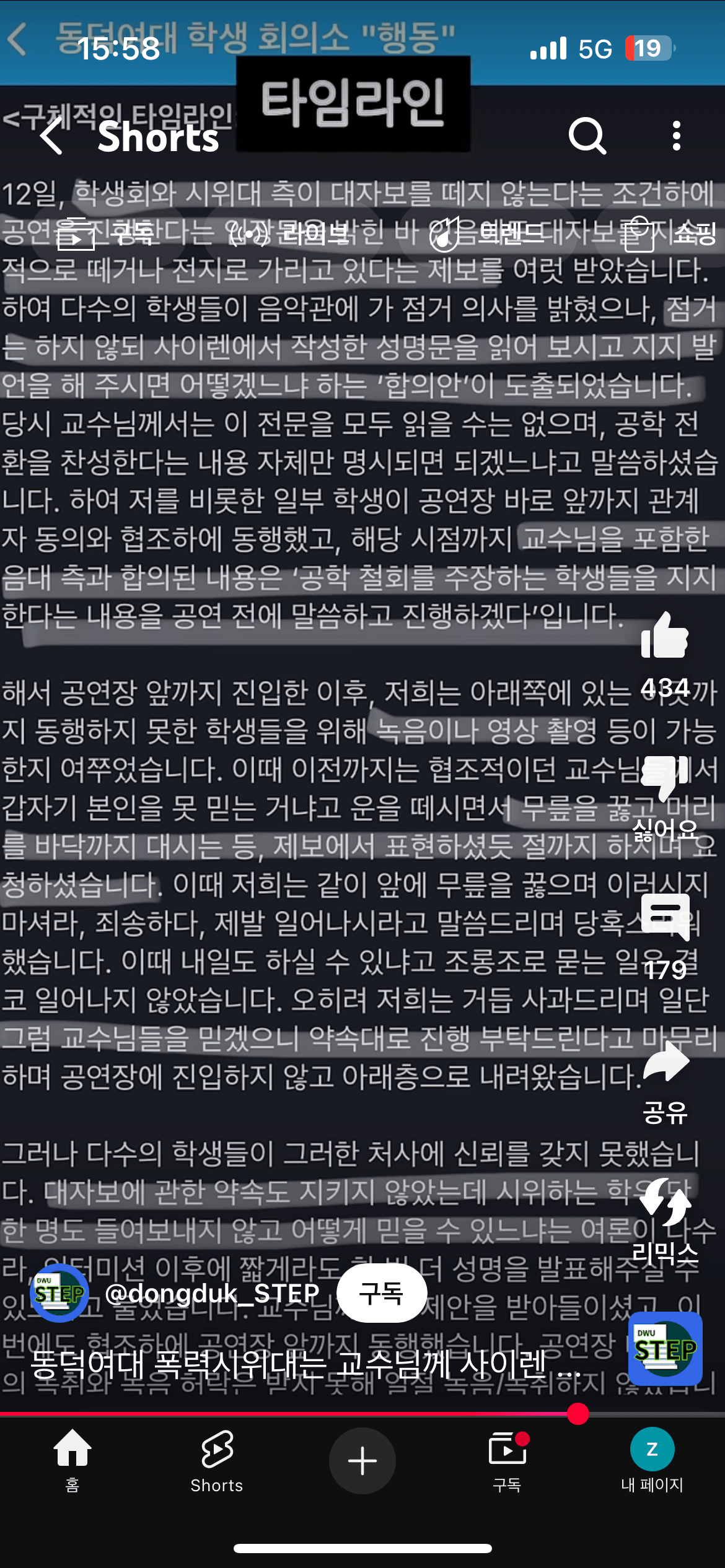Go to the 홈 tab
The height and width of the screenshot is (1568, 725).
click(72, 1460)
